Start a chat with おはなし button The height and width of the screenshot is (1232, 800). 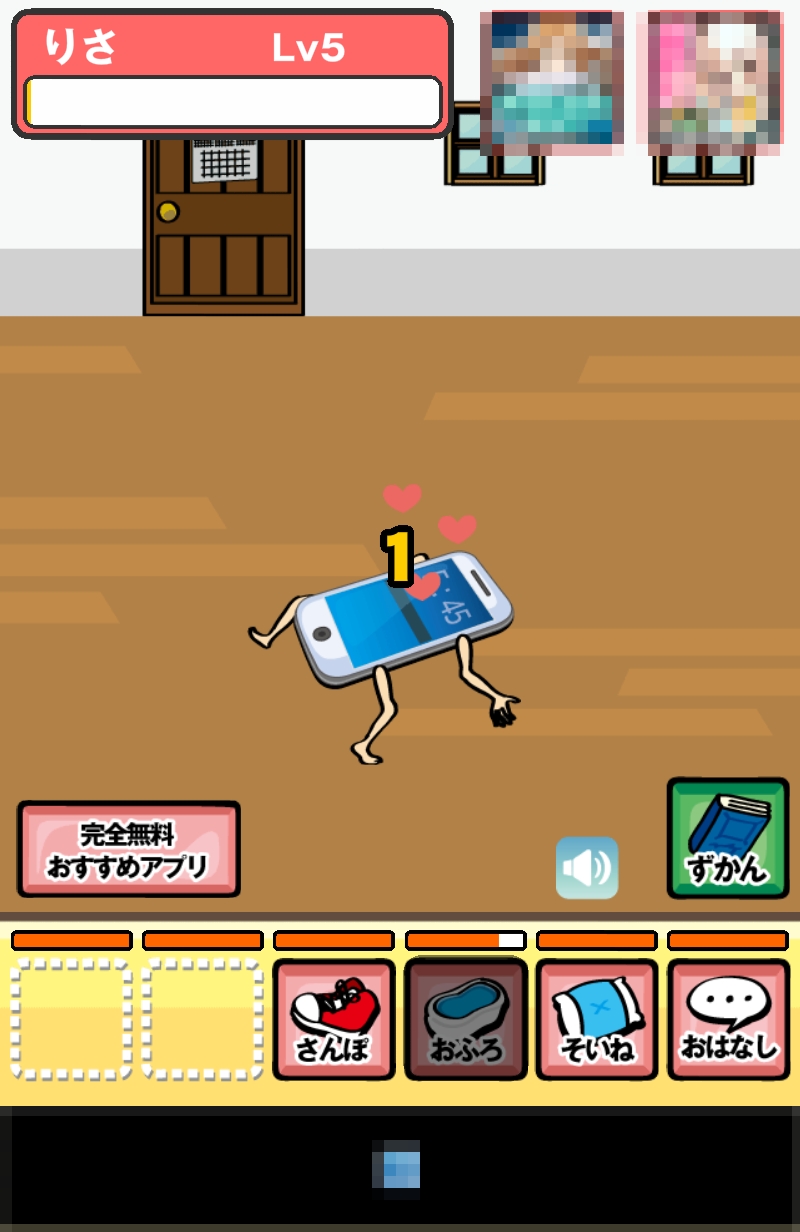point(728,1019)
